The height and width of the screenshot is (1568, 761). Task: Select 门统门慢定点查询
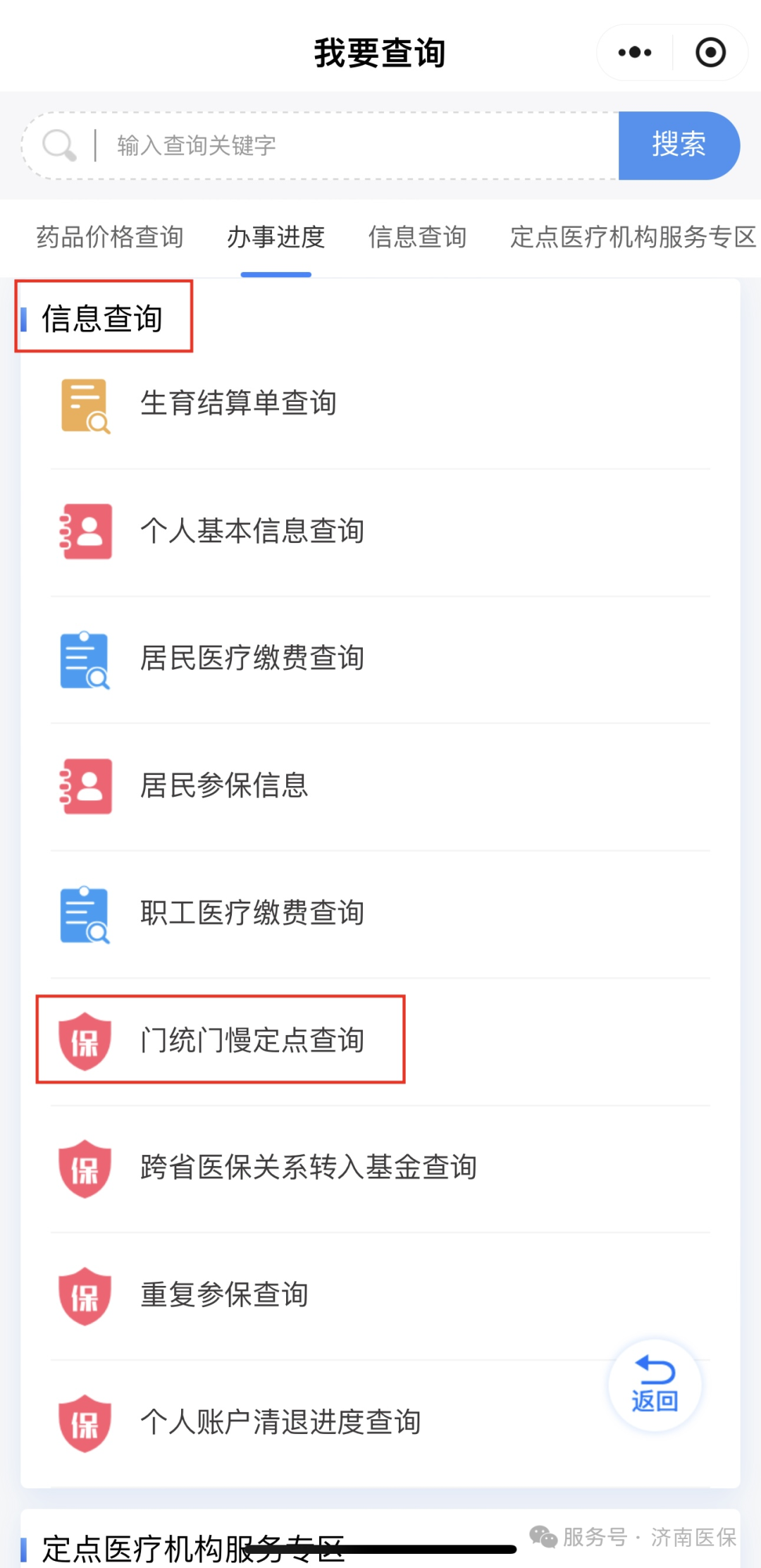coord(252,1041)
